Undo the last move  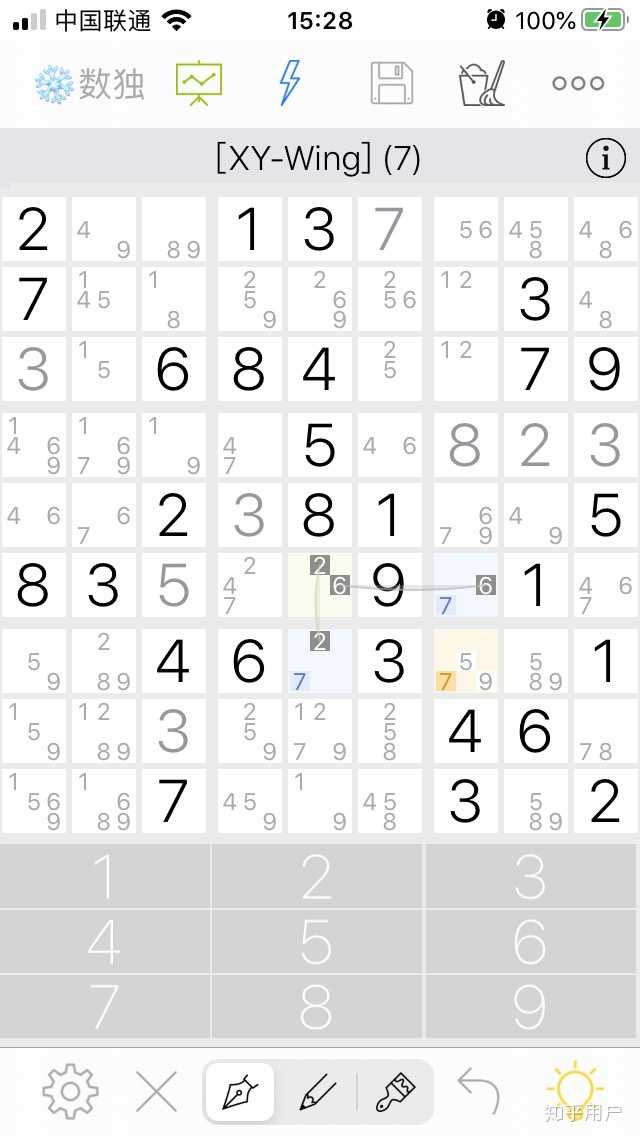pos(478,1090)
